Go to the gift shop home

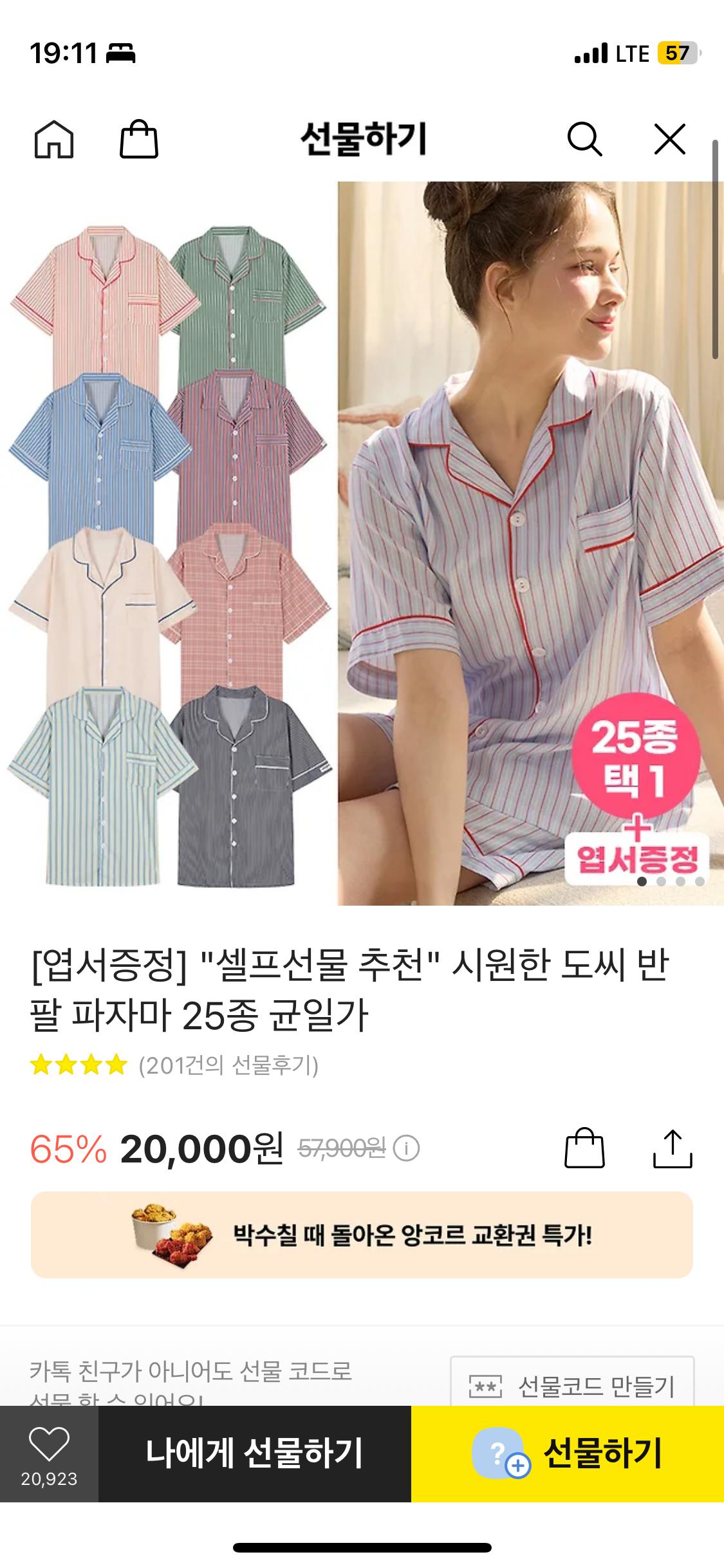(x=53, y=139)
